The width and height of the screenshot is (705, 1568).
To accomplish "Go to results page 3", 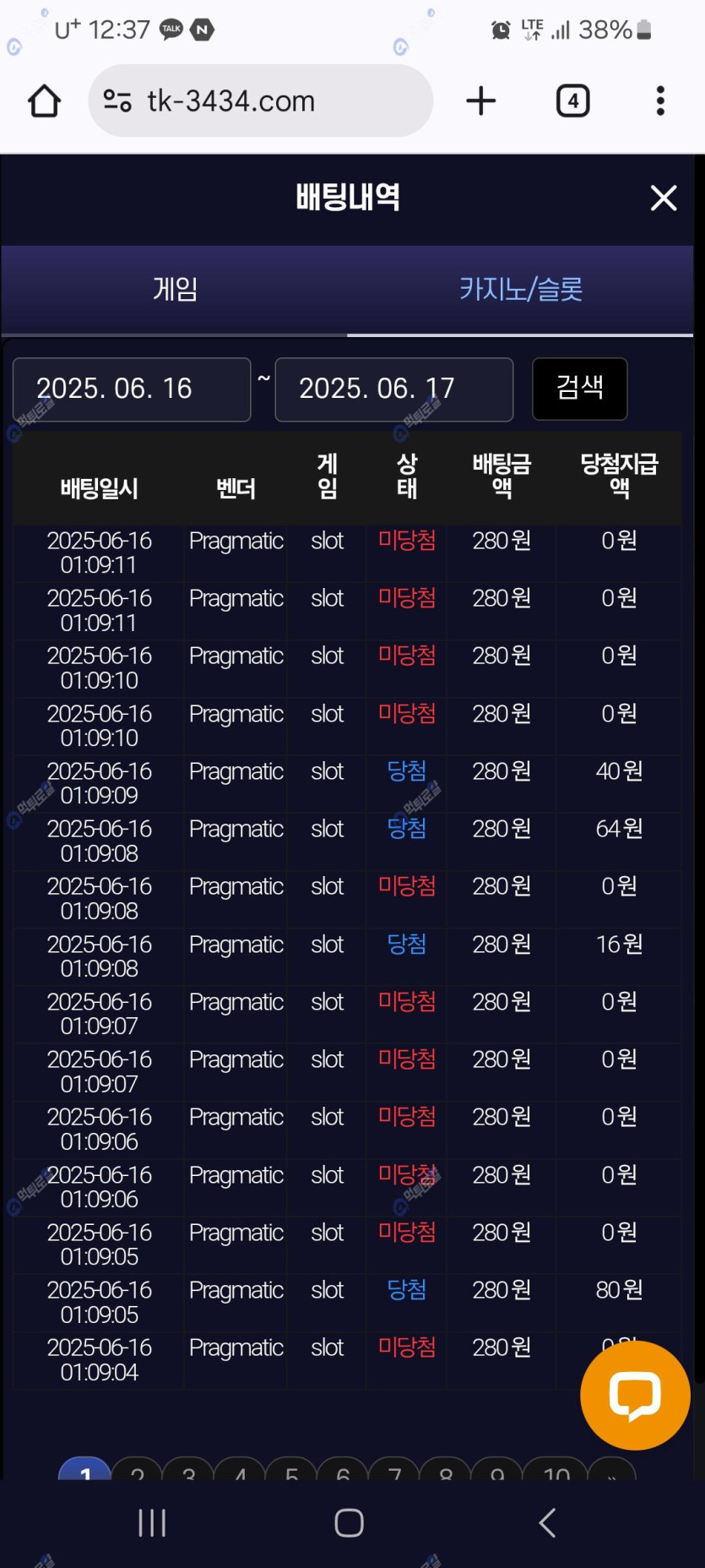I will point(188,1473).
